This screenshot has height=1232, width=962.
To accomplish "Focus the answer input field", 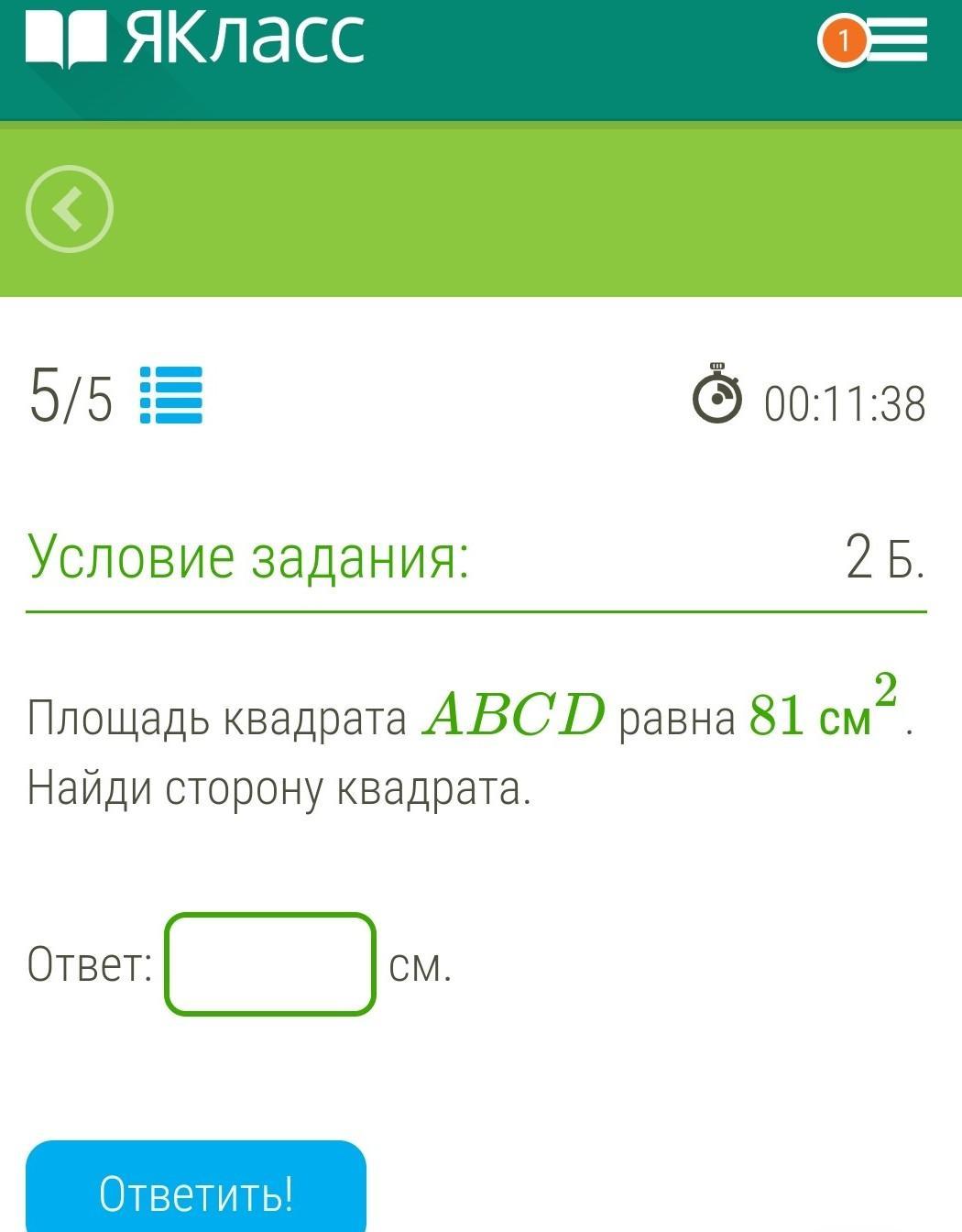I will 270,964.
